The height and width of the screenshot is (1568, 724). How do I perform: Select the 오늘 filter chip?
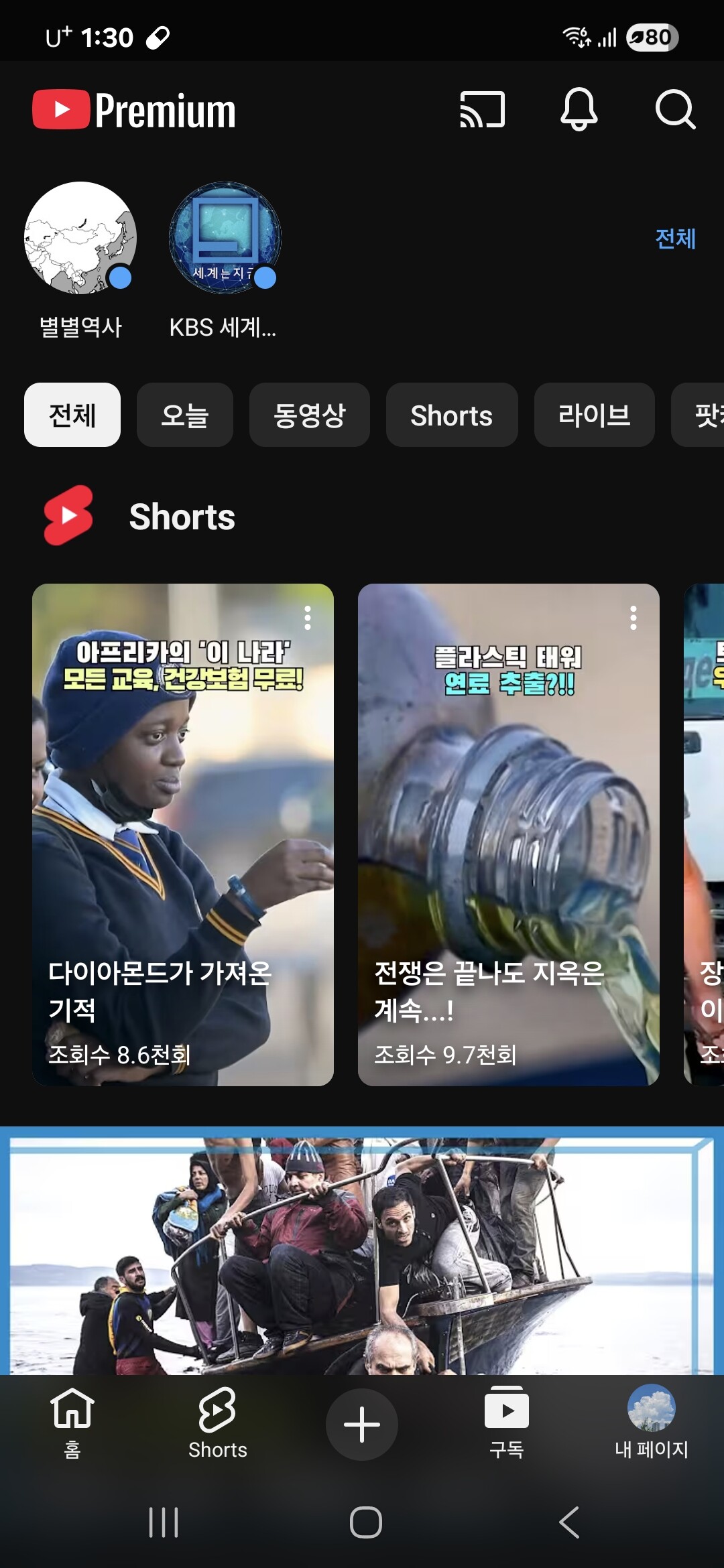click(x=184, y=415)
